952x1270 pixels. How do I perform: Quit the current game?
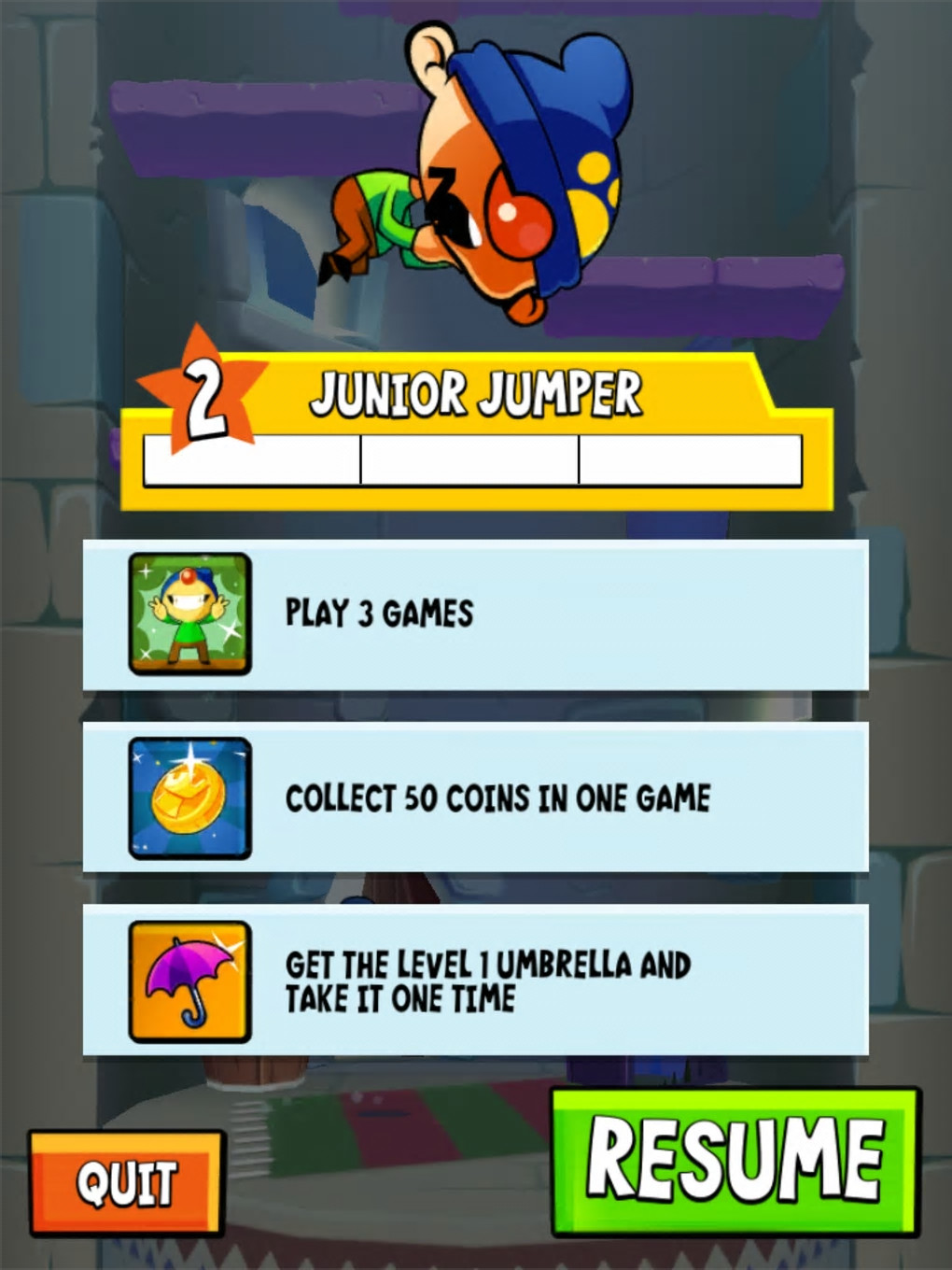tap(126, 1182)
